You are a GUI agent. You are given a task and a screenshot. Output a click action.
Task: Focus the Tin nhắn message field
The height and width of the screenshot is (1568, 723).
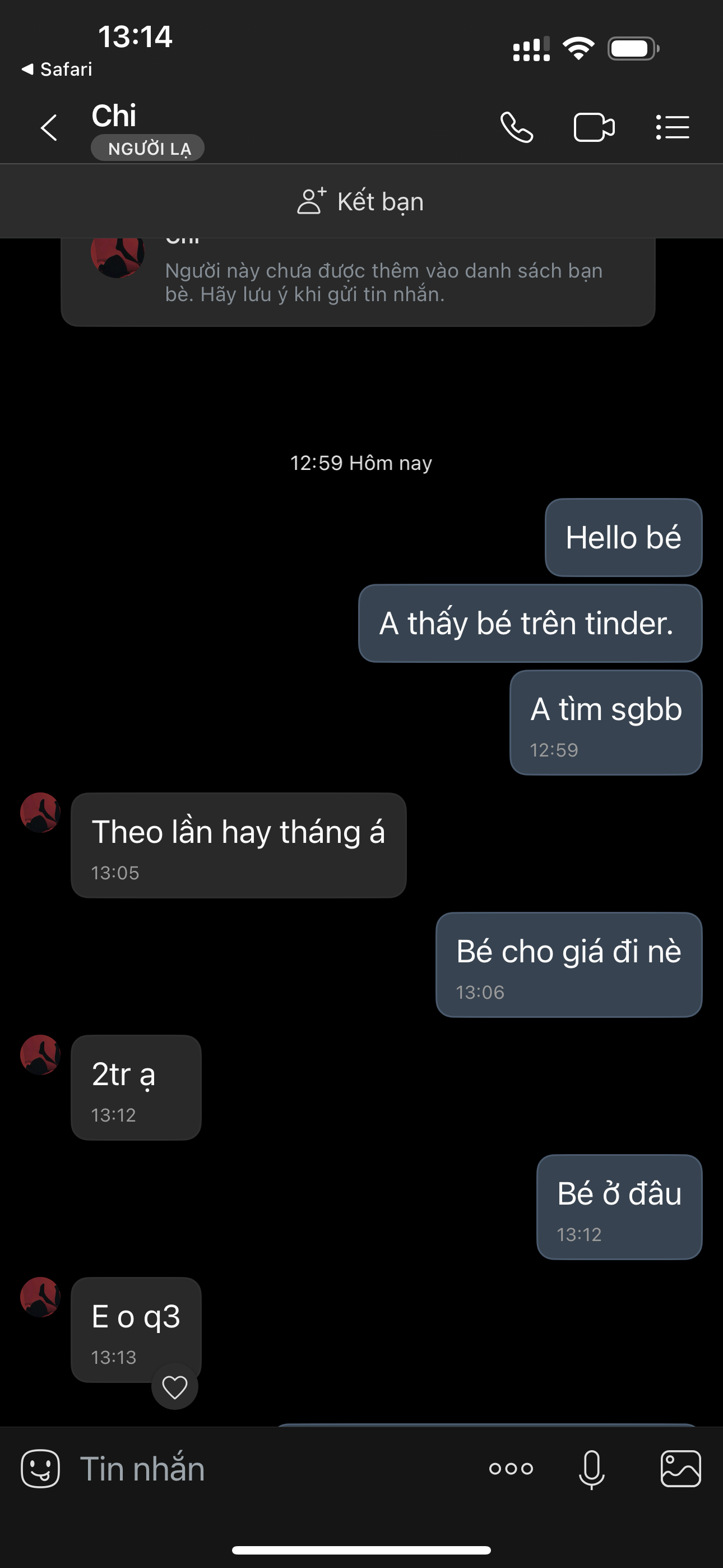274,1469
